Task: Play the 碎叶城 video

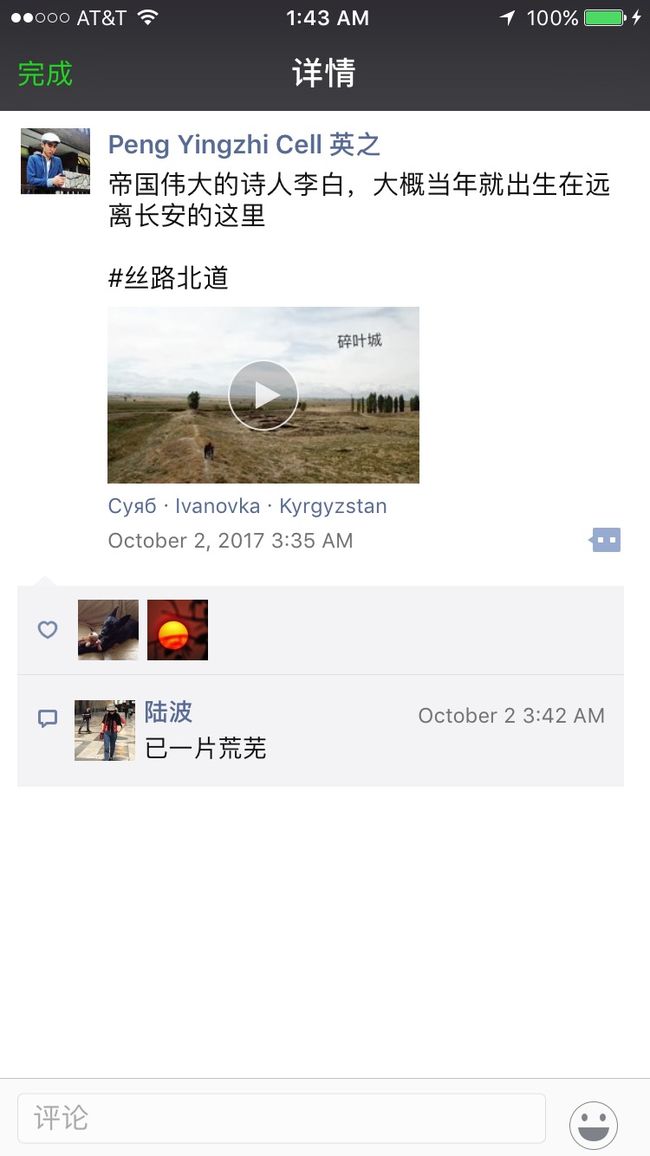Action: (263, 394)
